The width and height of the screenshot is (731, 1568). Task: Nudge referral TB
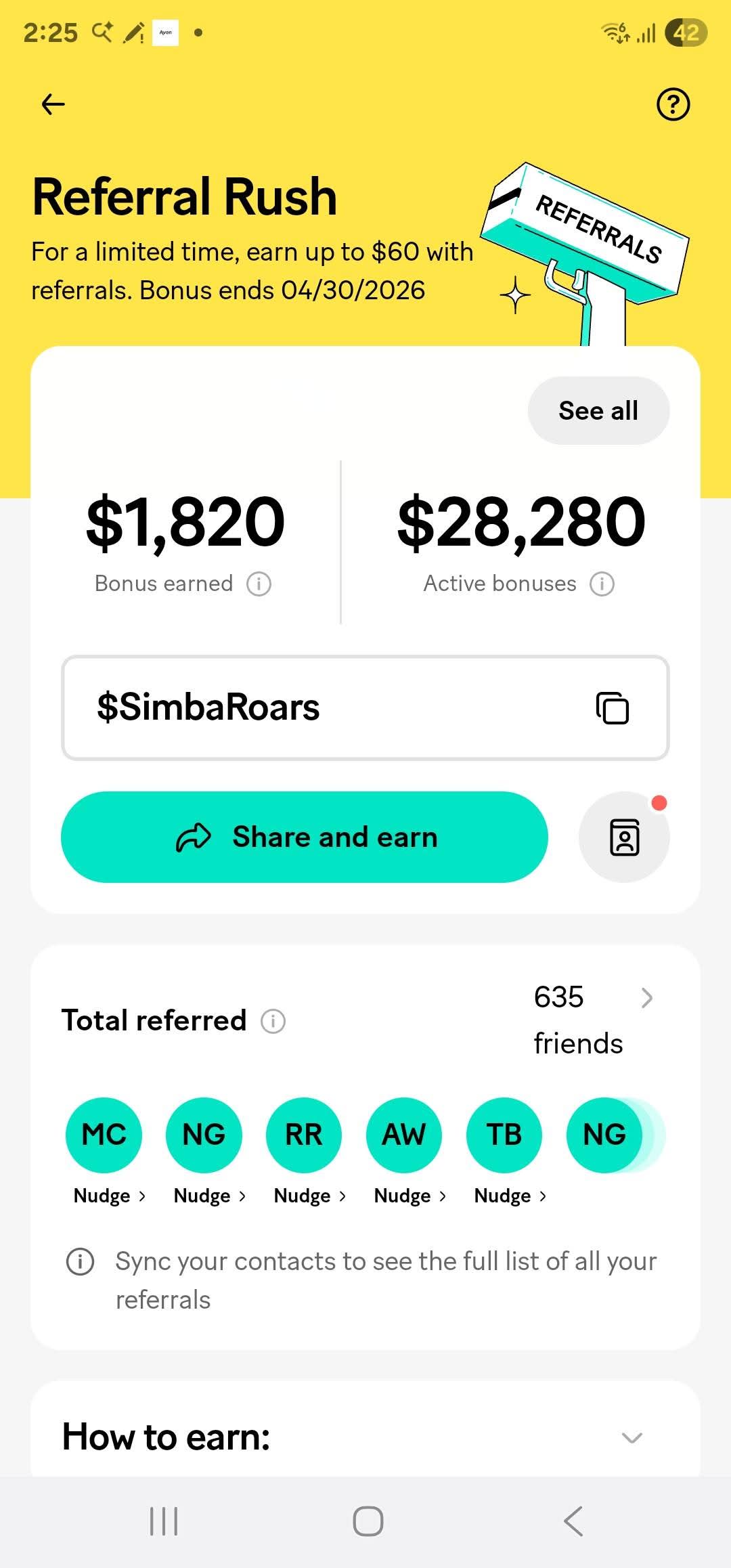[x=510, y=1196]
